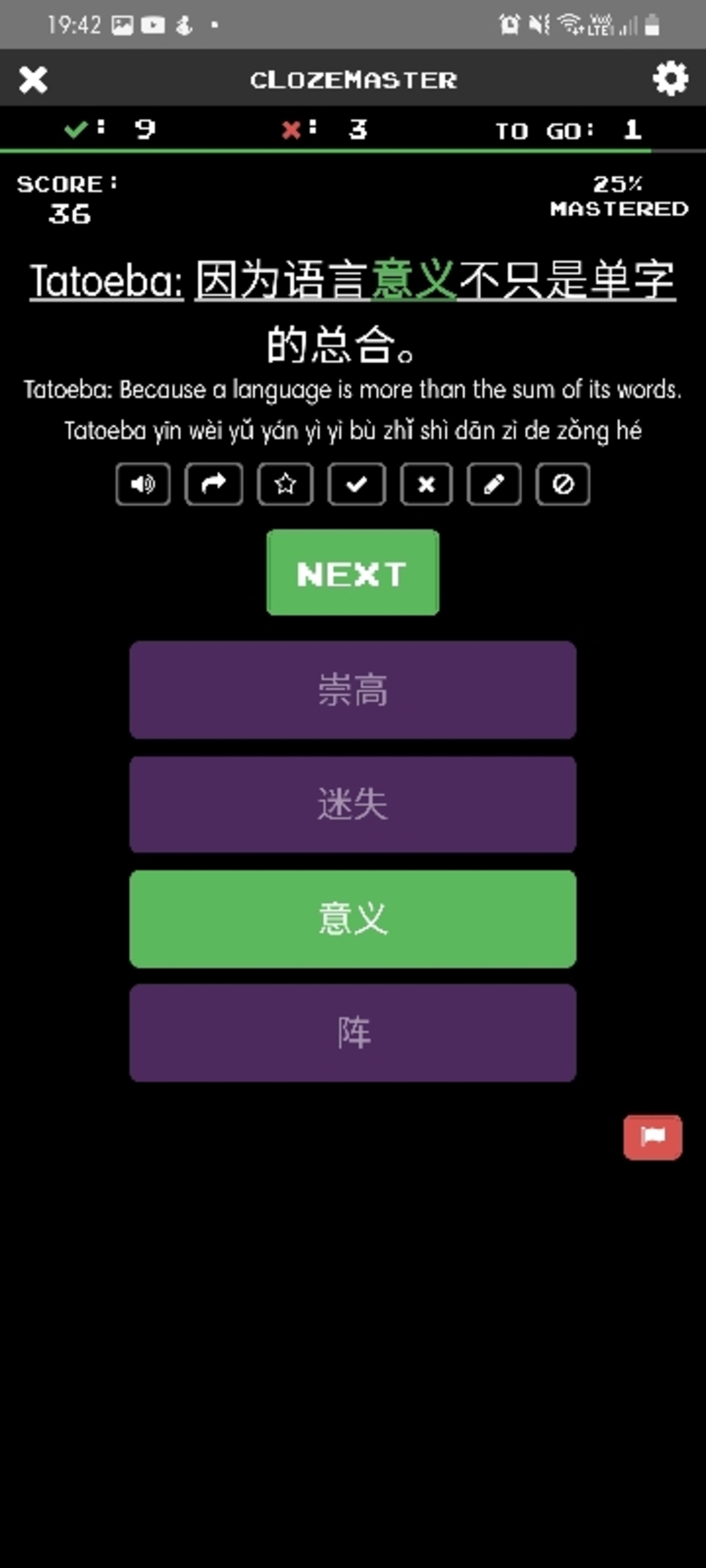This screenshot has height=1568, width=706.
Task: Edit the sentence with the pencil icon
Action: (493, 484)
